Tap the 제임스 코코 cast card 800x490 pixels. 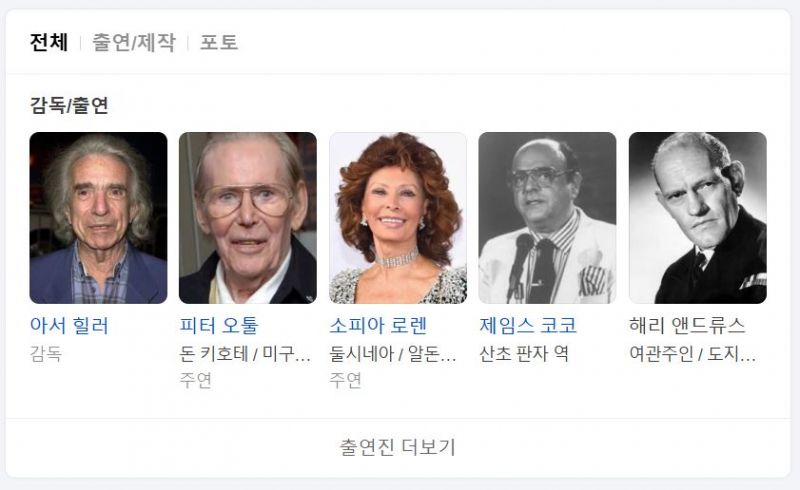tap(547, 218)
